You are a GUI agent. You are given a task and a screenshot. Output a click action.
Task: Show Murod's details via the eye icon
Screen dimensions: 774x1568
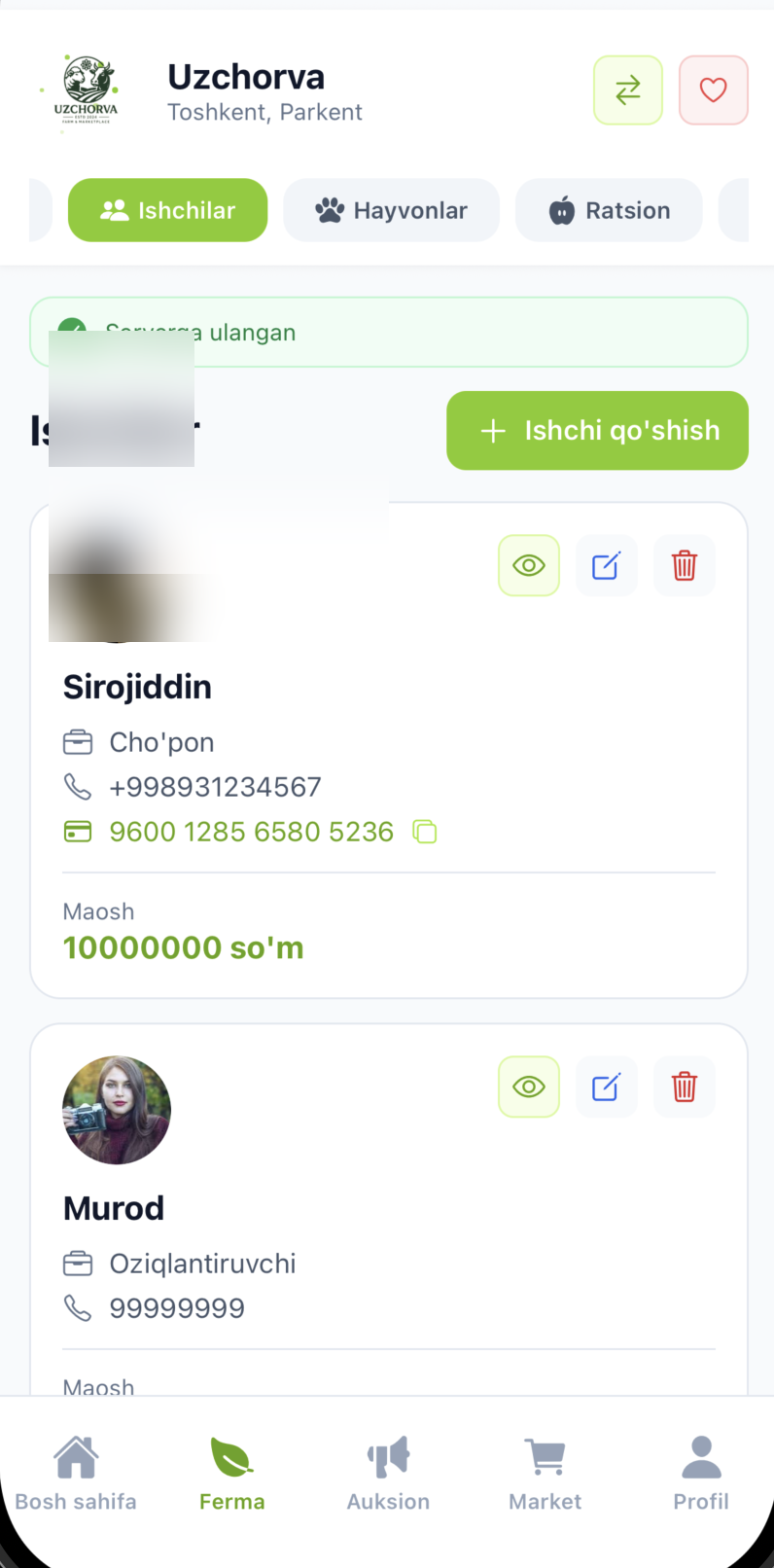tap(528, 1087)
